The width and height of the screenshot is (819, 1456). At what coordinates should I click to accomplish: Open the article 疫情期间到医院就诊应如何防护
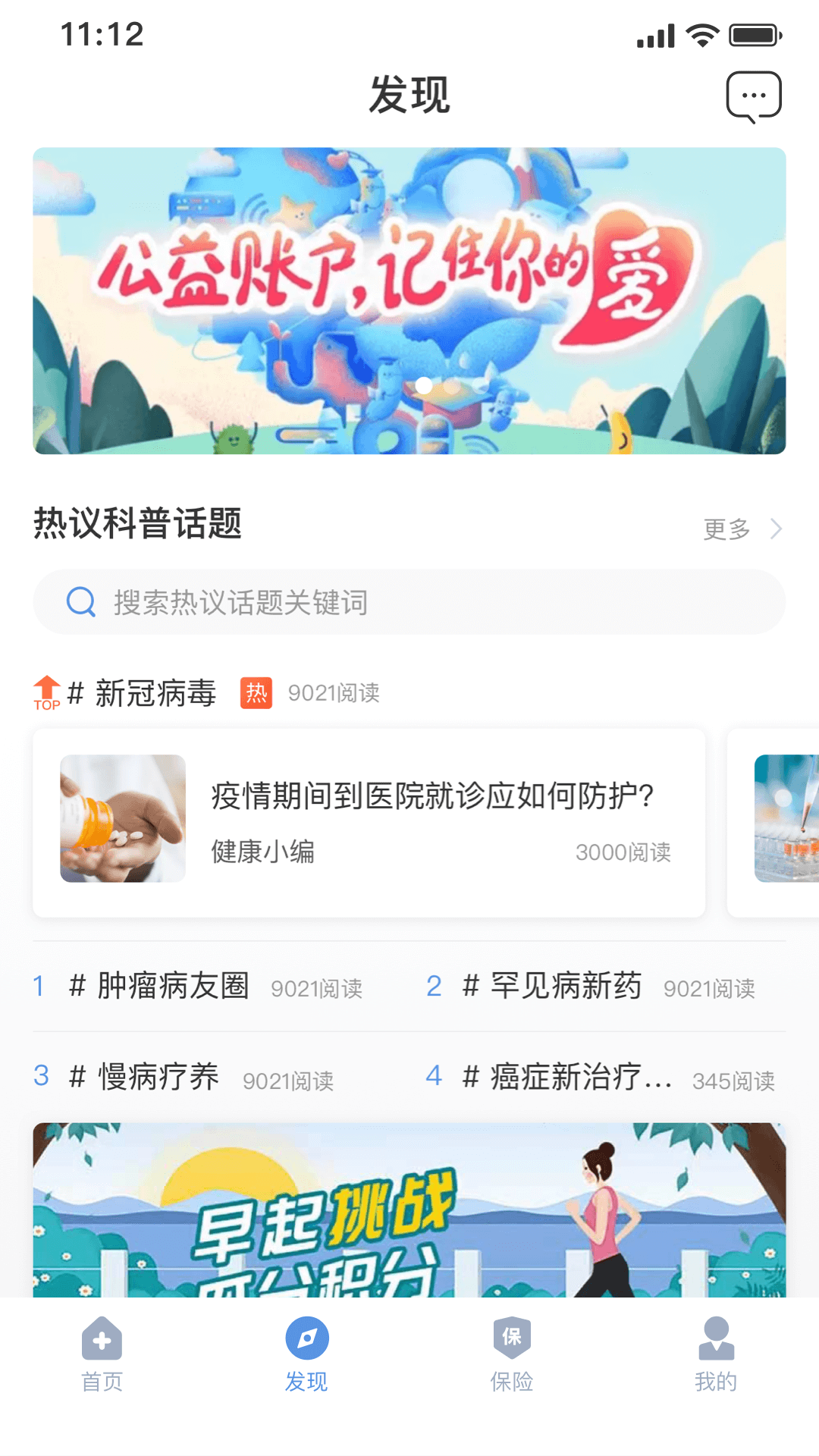pyautogui.click(x=431, y=796)
